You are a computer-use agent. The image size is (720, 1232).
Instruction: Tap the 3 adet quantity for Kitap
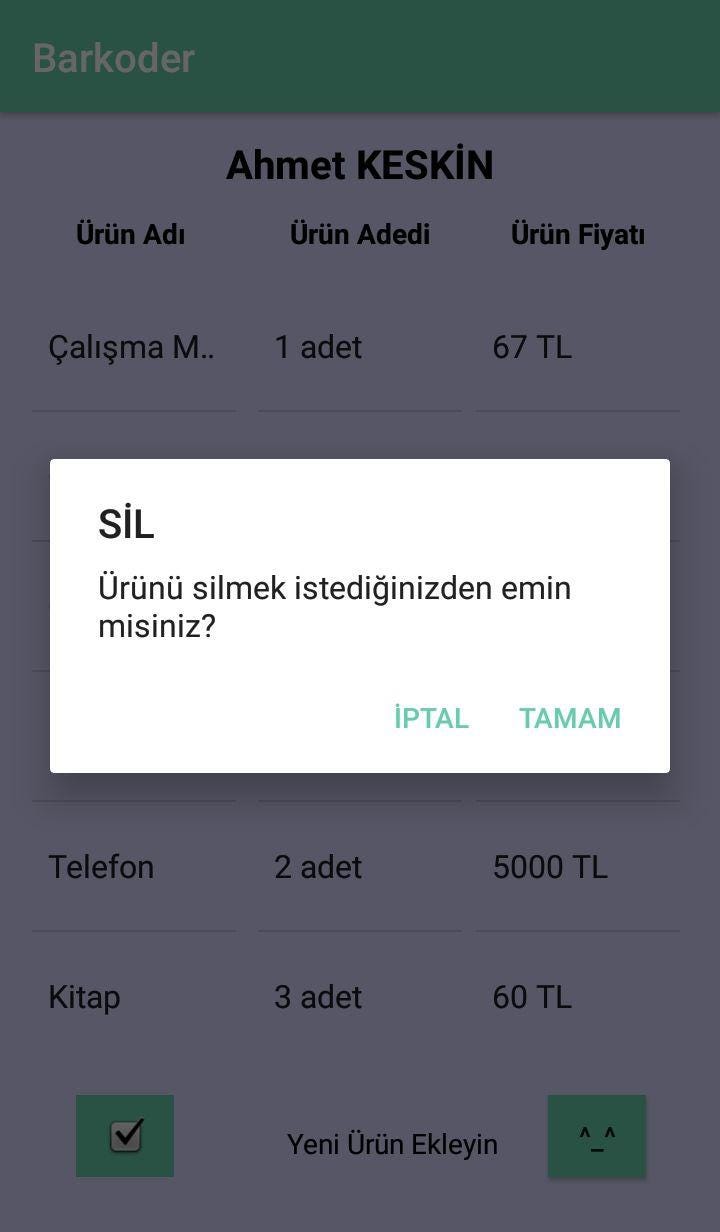coord(318,996)
